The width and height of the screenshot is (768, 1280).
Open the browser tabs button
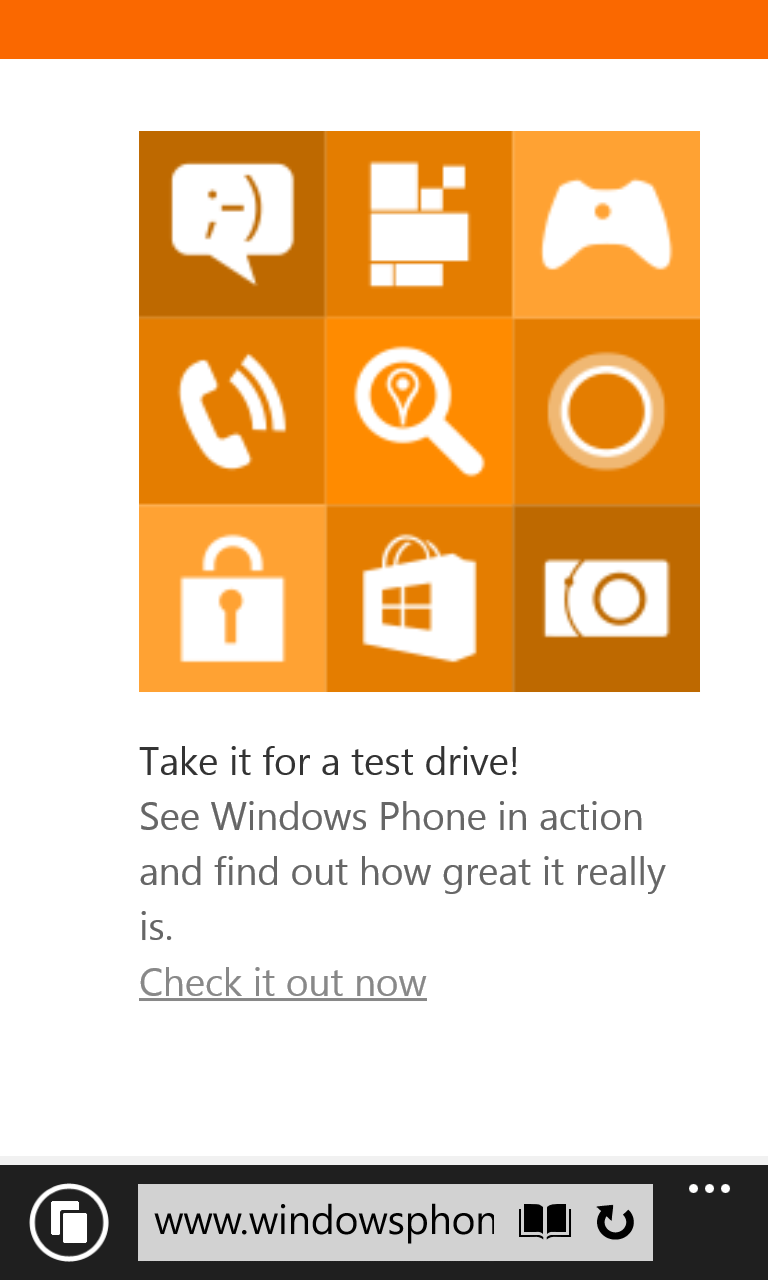click(69, 1222)
